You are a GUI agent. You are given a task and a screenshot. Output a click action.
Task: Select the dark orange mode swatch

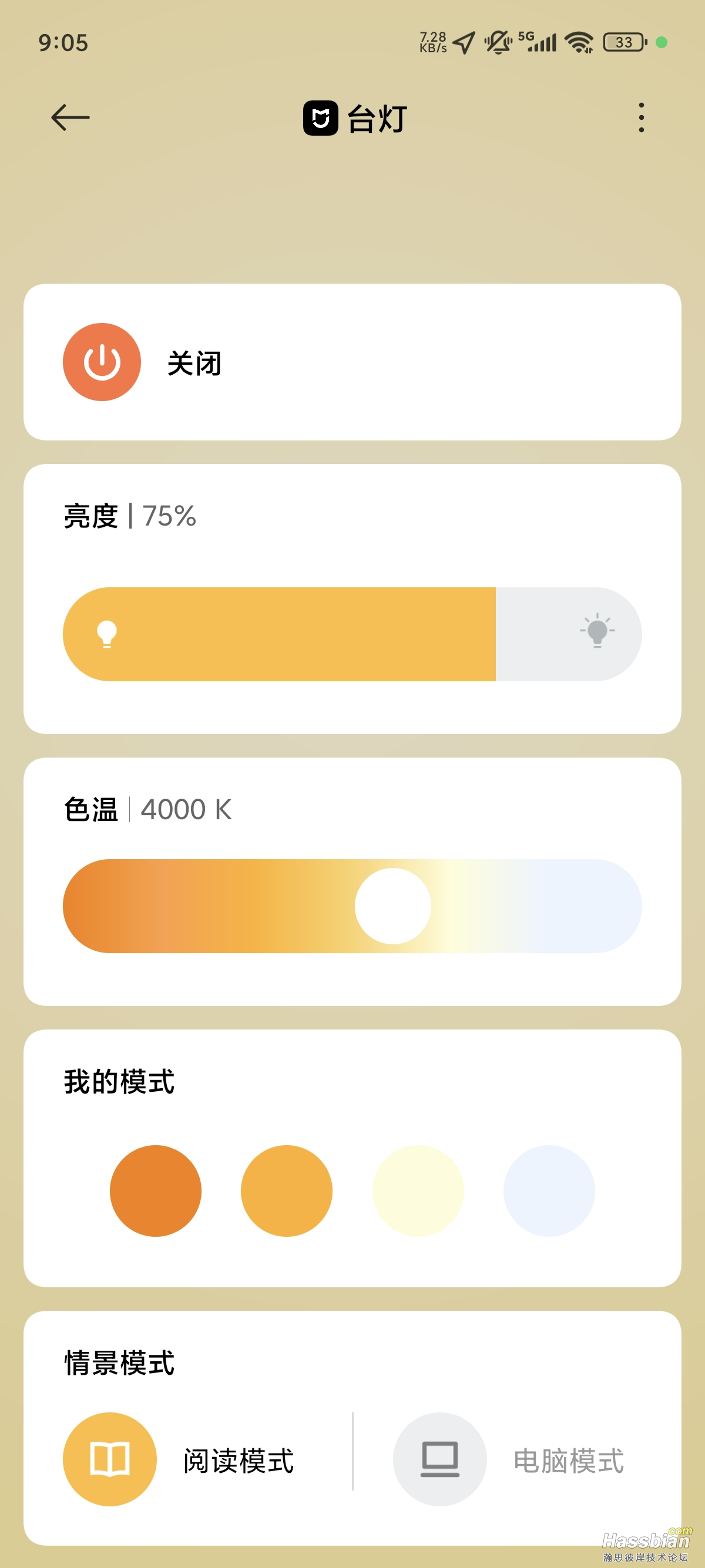point(155,1190)
